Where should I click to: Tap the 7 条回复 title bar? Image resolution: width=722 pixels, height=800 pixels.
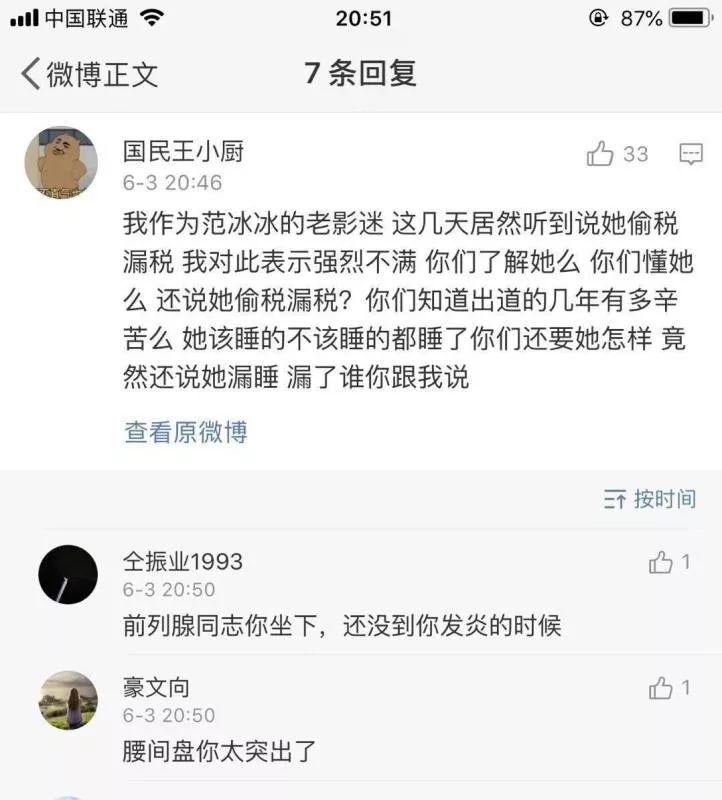tap(360, 74)
